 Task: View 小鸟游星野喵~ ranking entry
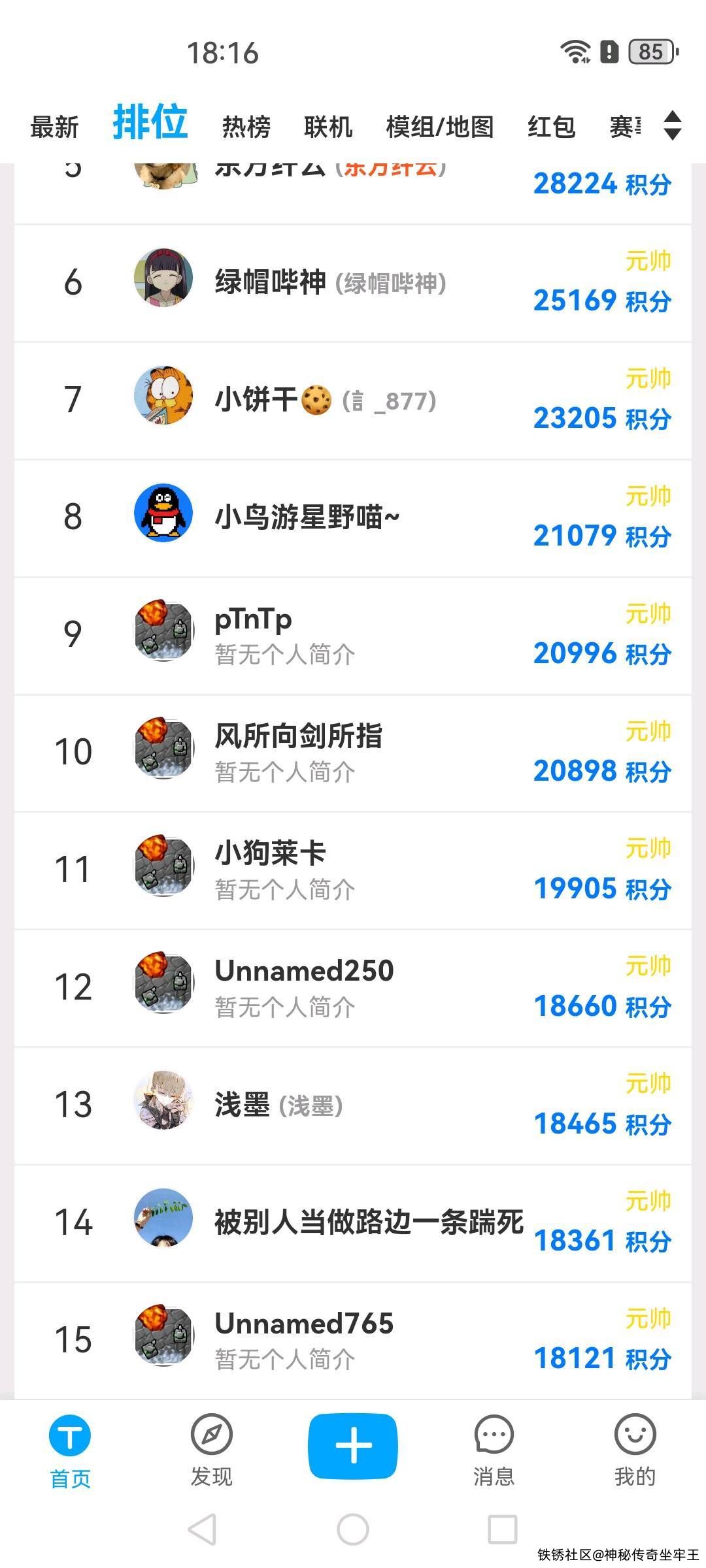click(x=353, y=517)
